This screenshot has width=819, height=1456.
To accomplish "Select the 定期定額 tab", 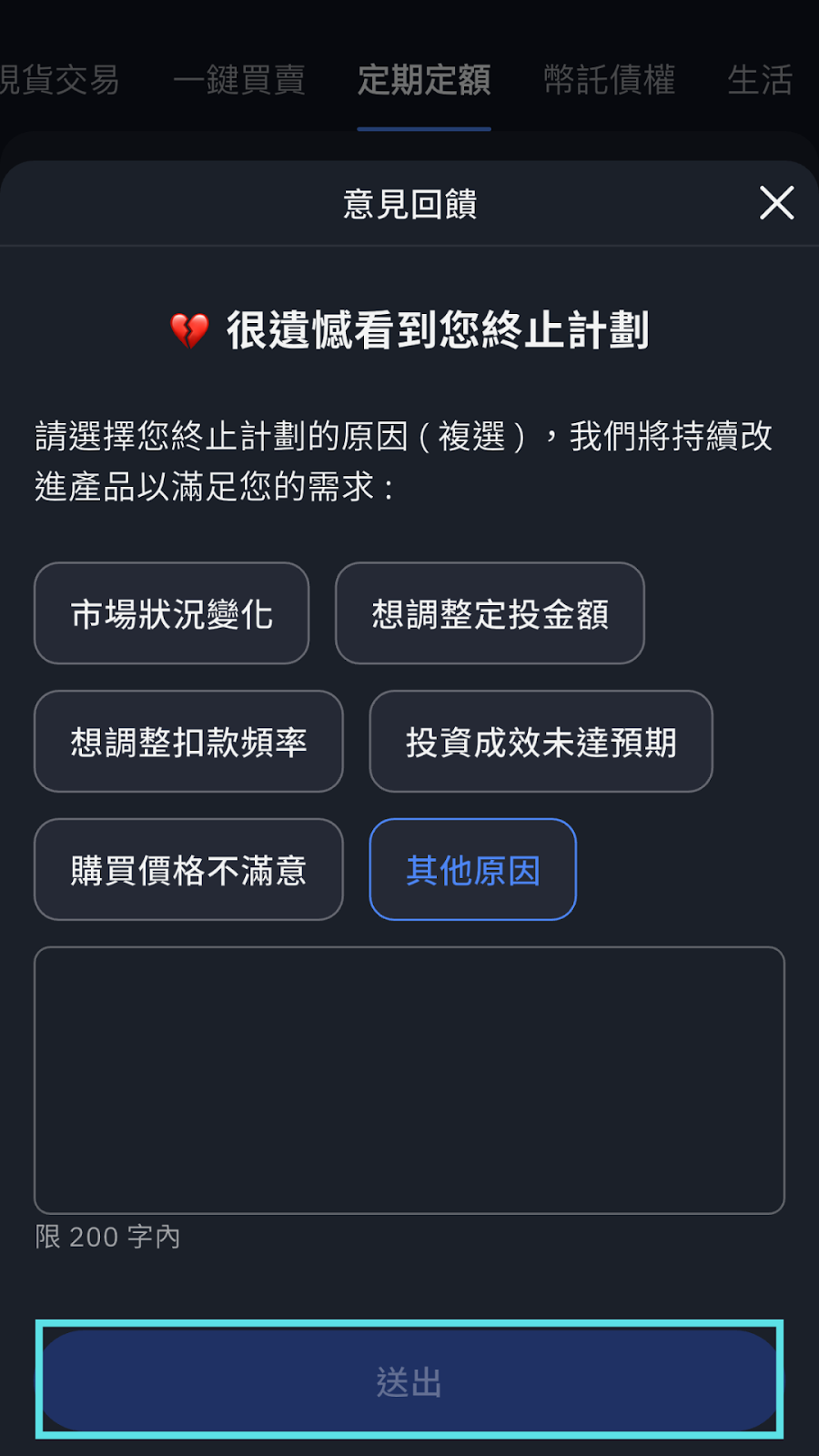I will (x=424, y=80).
